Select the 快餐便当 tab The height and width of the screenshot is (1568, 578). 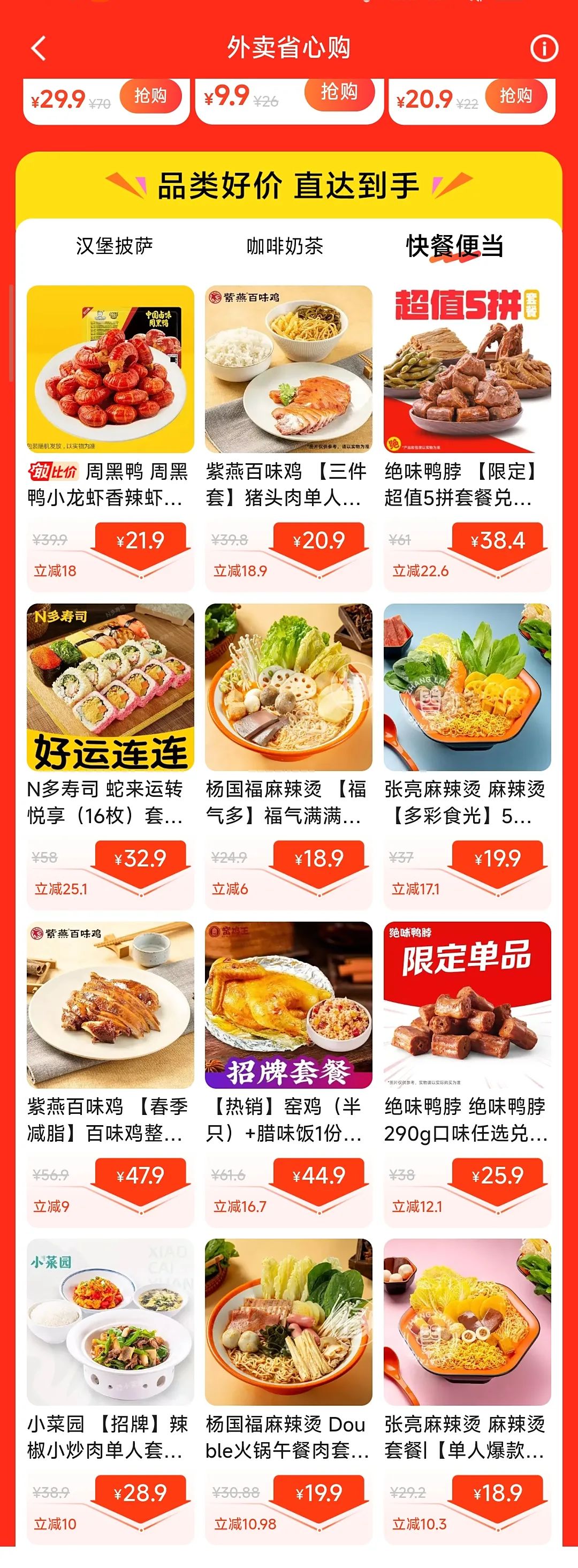coord(454,246)
